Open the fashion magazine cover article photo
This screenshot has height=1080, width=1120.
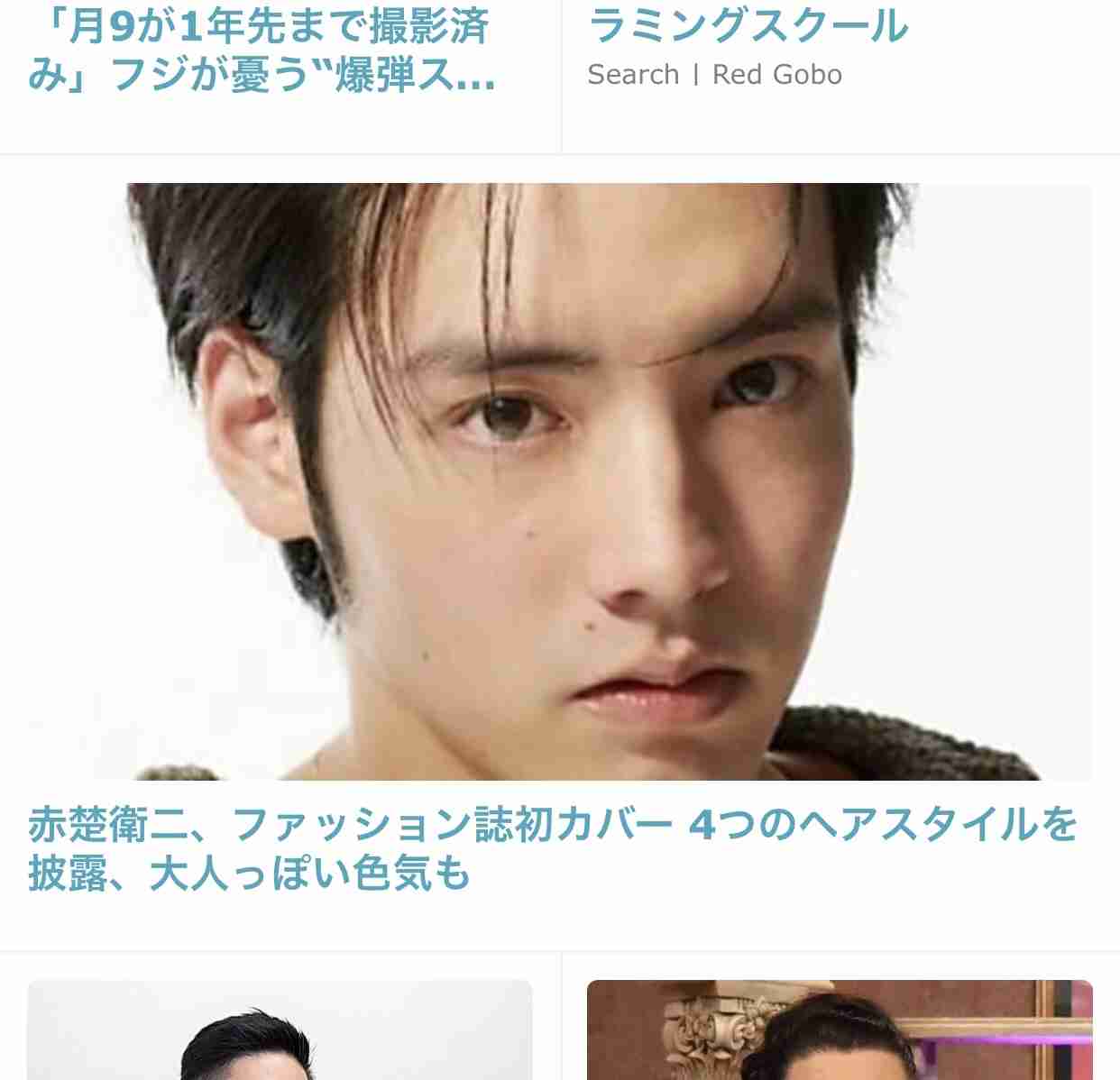[x=559, y=481]
